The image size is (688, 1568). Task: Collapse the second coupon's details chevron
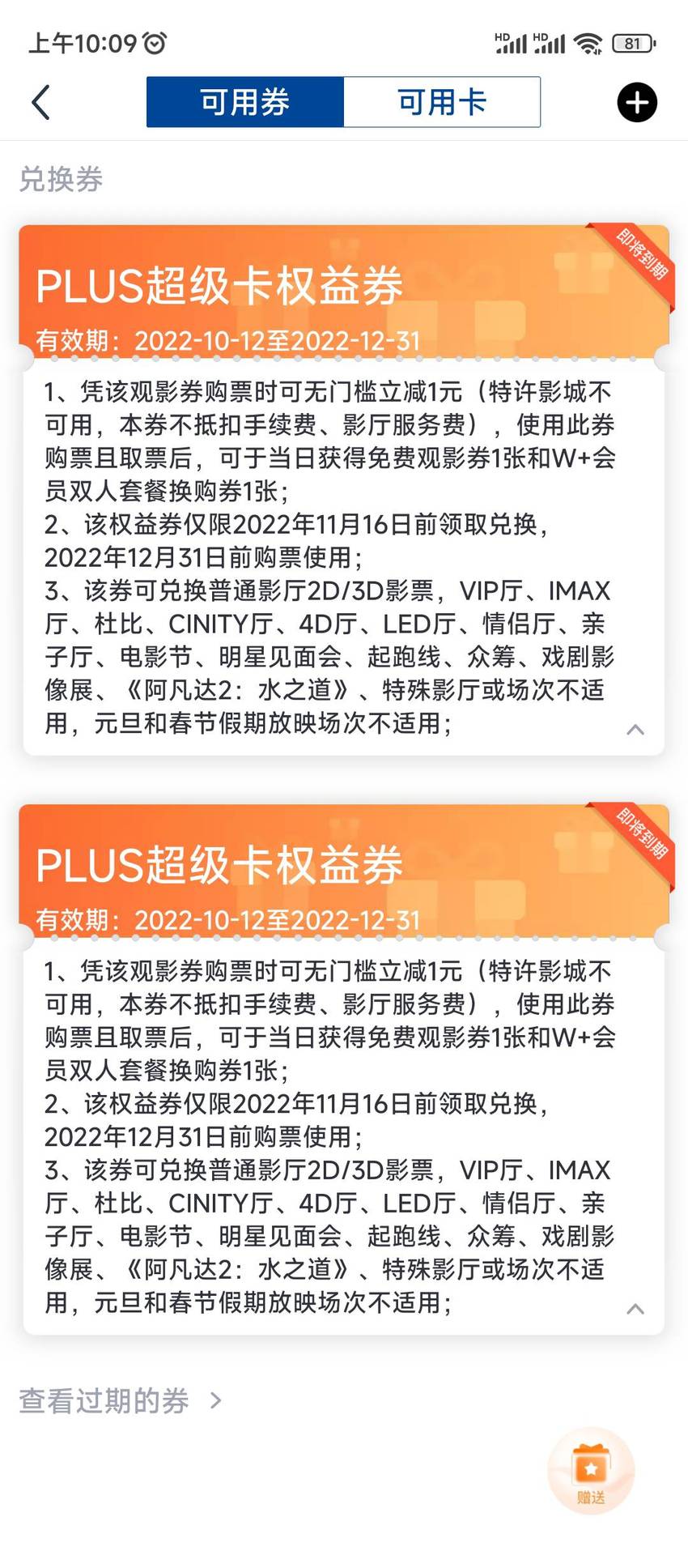click(x=635, y=1309)
